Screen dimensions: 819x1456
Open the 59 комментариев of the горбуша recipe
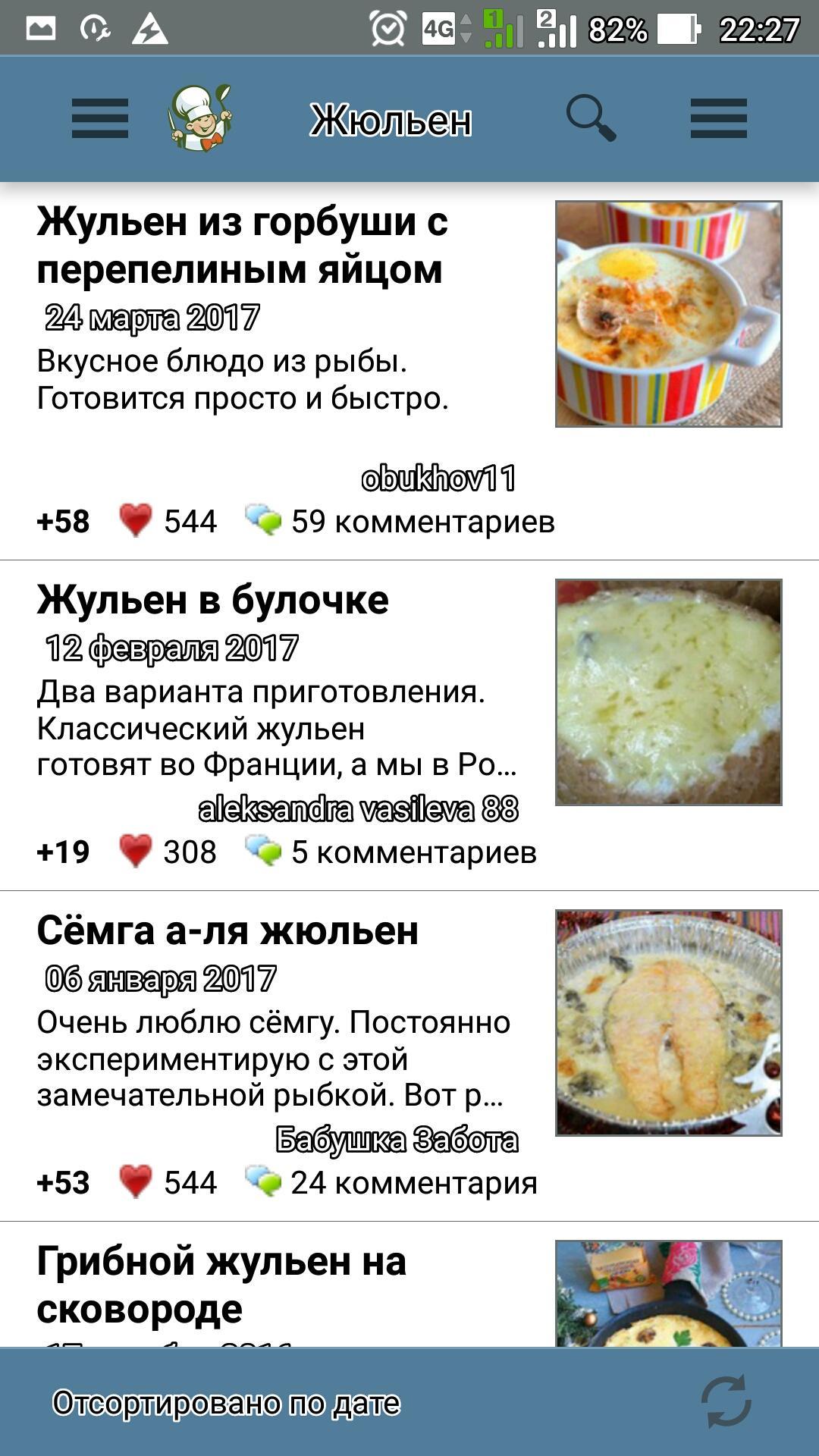coord(400,521)
